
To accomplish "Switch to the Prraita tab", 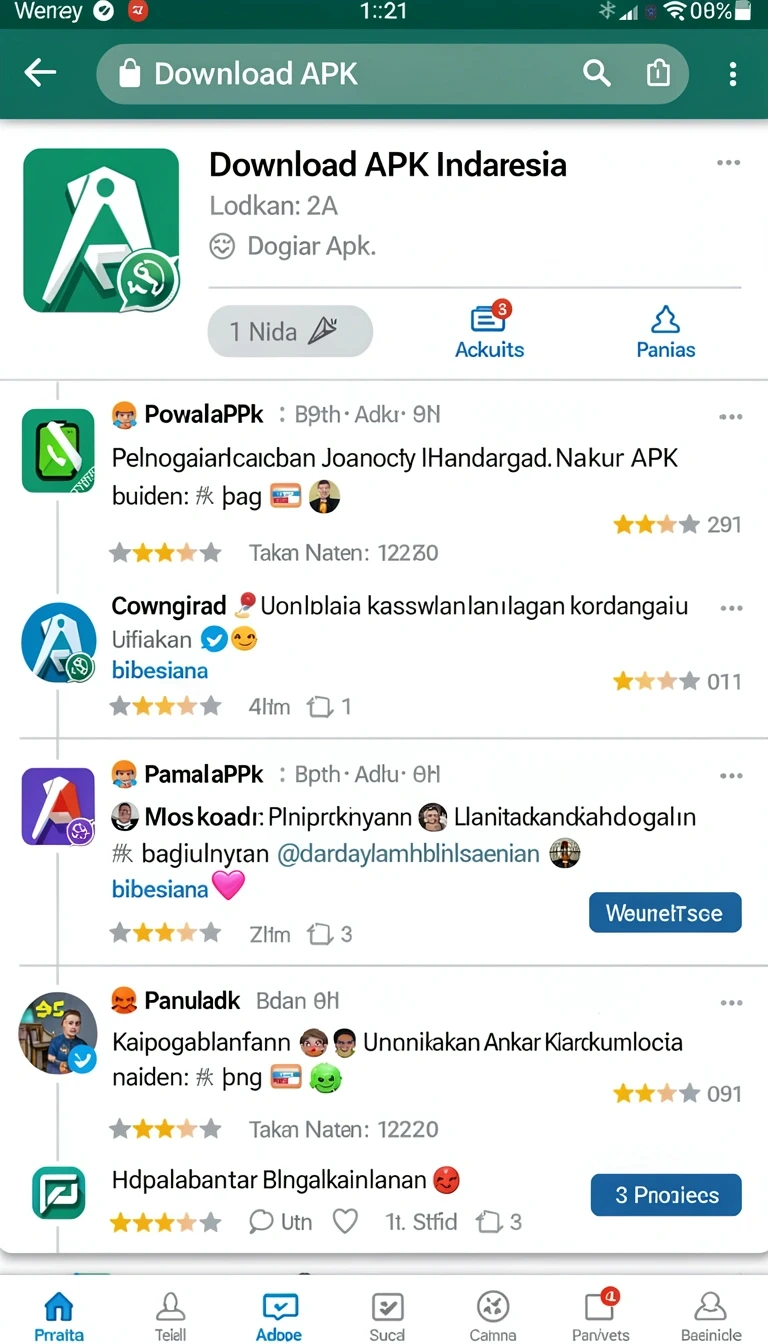I will coord(59,1315).
